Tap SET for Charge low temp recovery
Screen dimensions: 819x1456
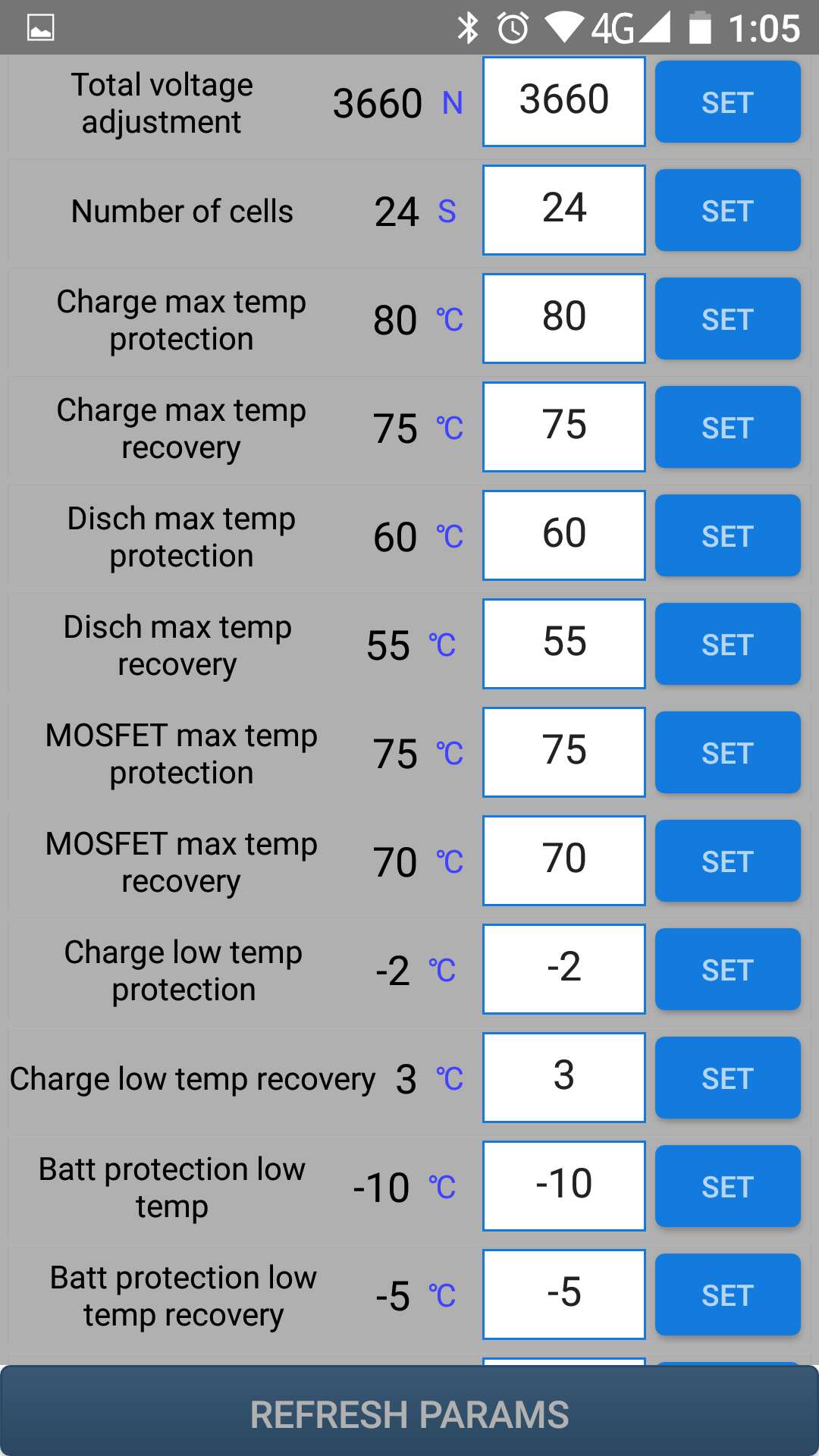727,1078
